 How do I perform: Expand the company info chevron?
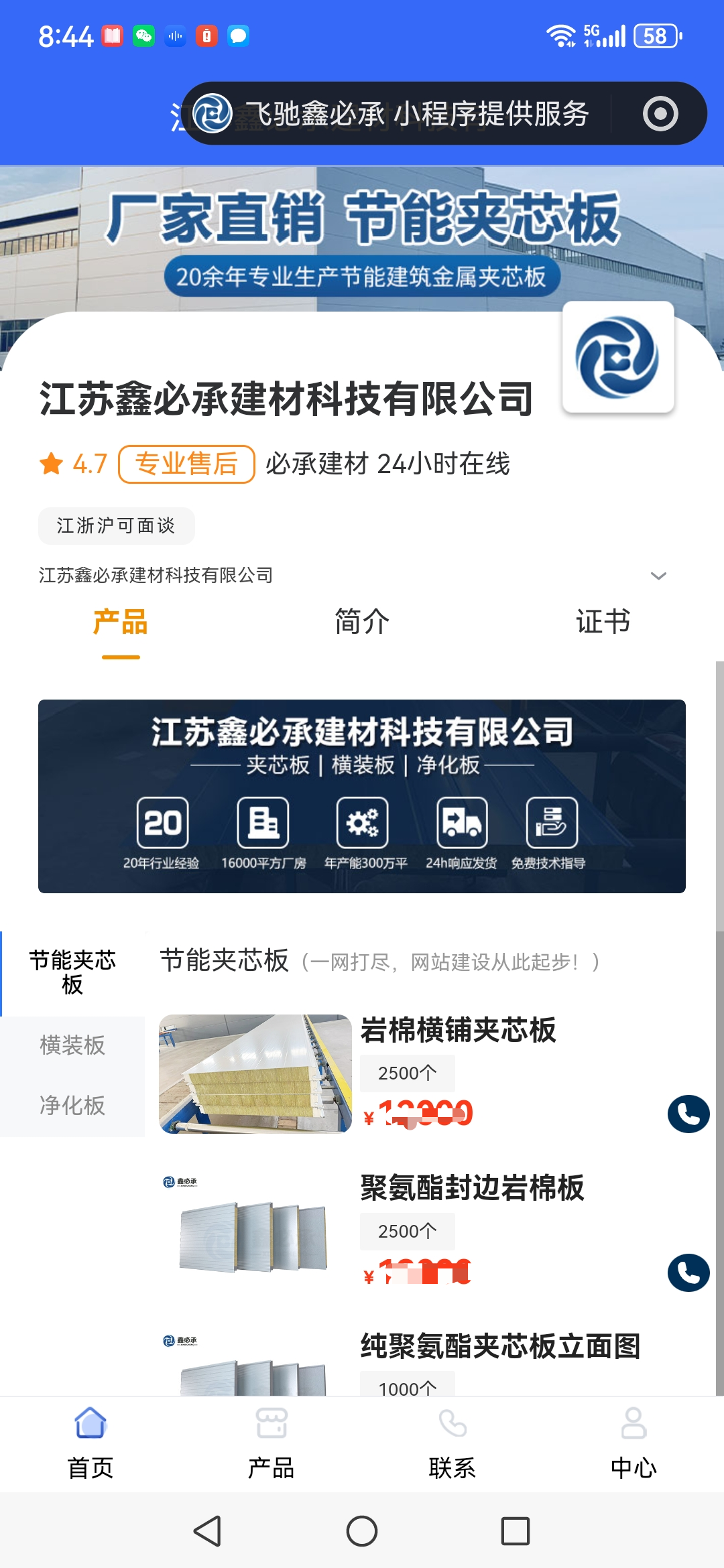658,576
